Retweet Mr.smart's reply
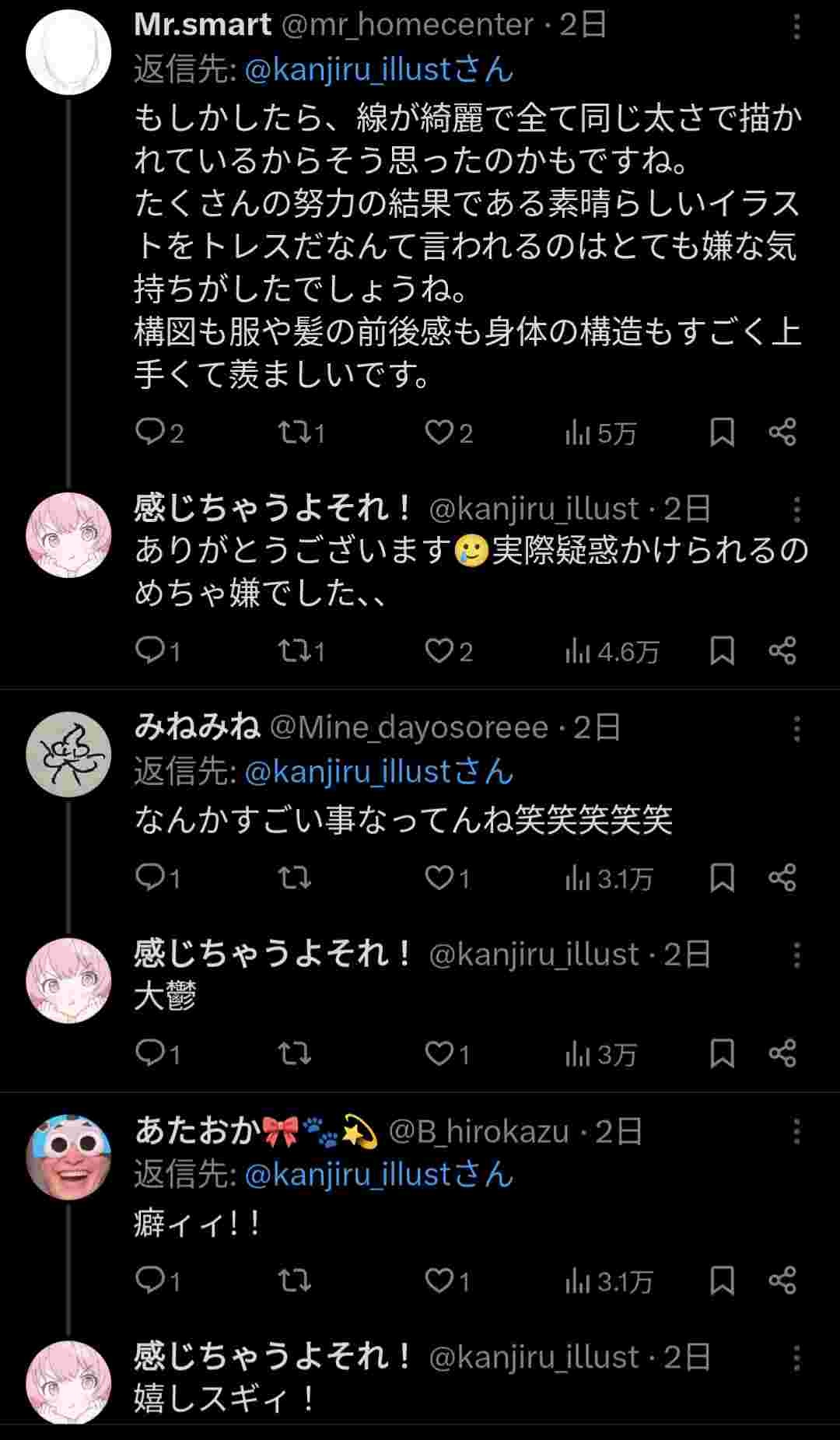The width and height of the screenshot is (840, 1440). (295, 433)
